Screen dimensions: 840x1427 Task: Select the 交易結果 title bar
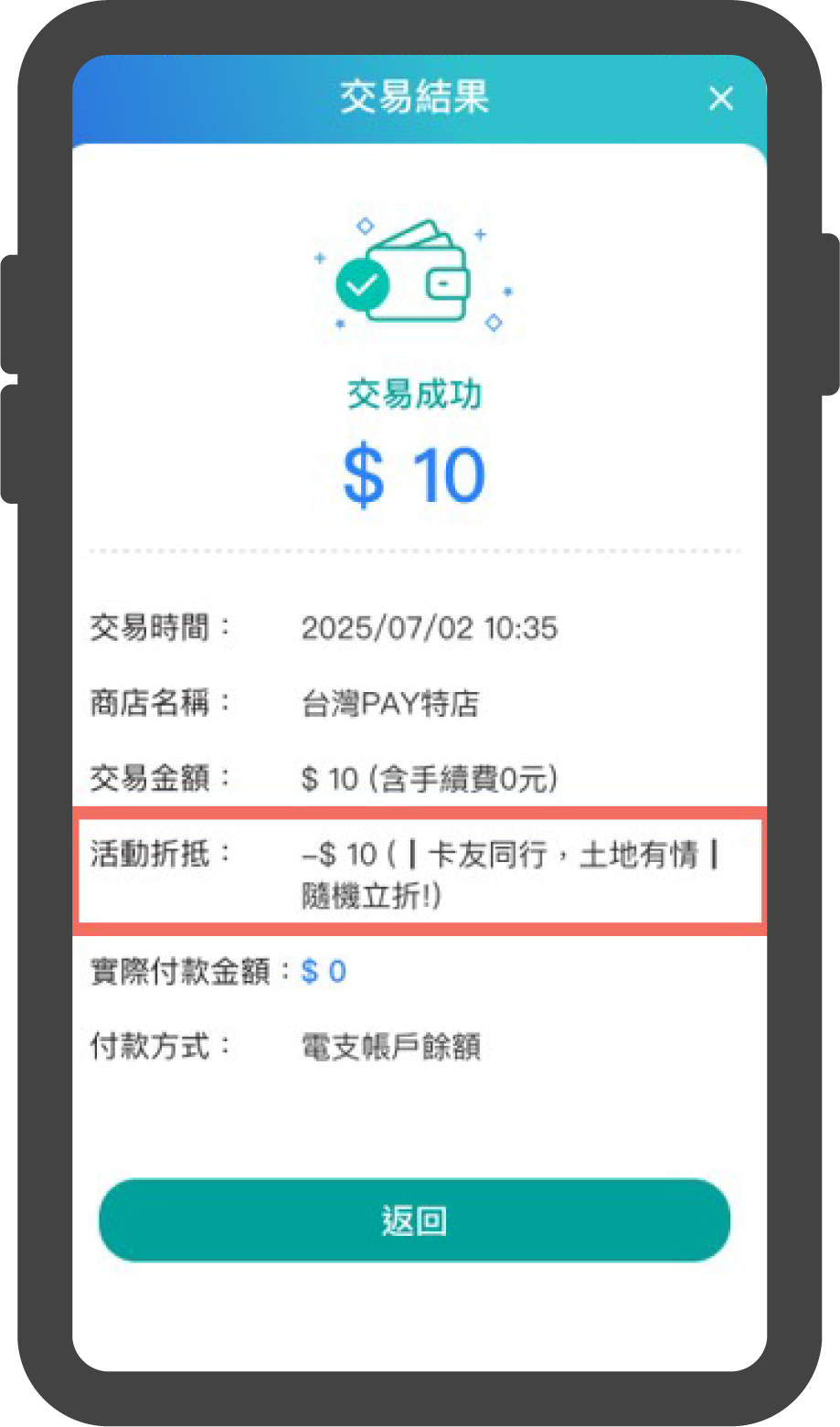(x=416, y=99)
